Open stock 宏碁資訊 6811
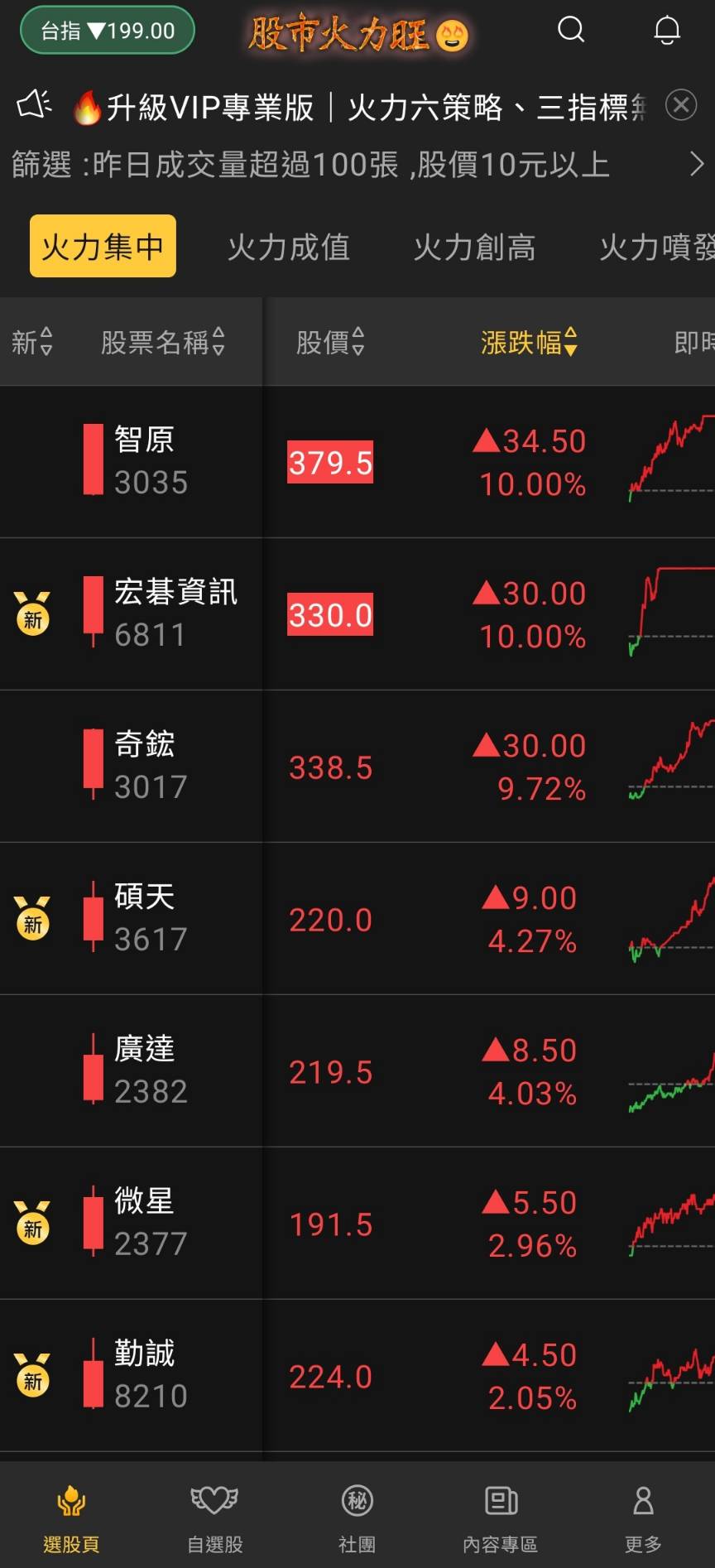The height and width of the screenshot is (1568, 715). pyautogui.click(x=357, y=614)
